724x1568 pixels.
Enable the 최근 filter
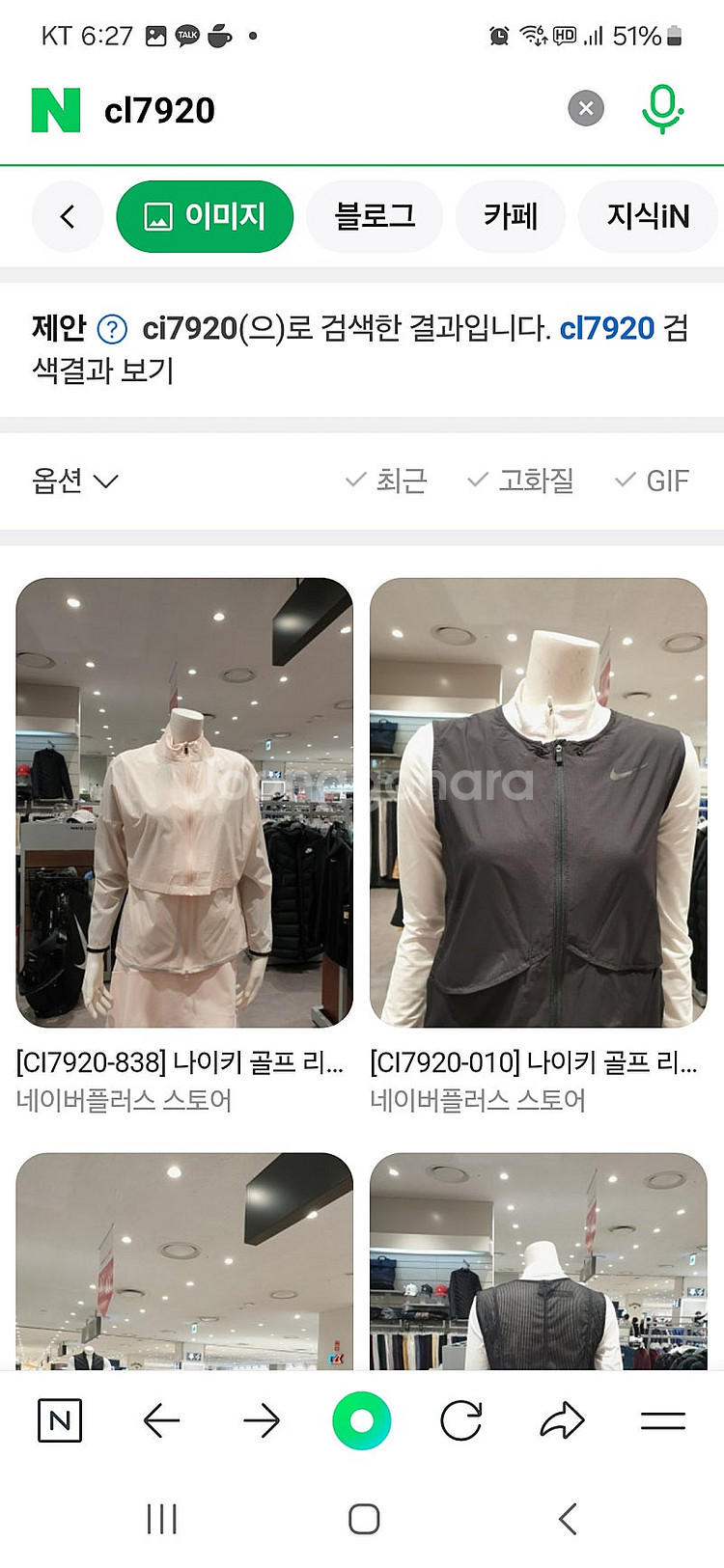pos(386,481)
